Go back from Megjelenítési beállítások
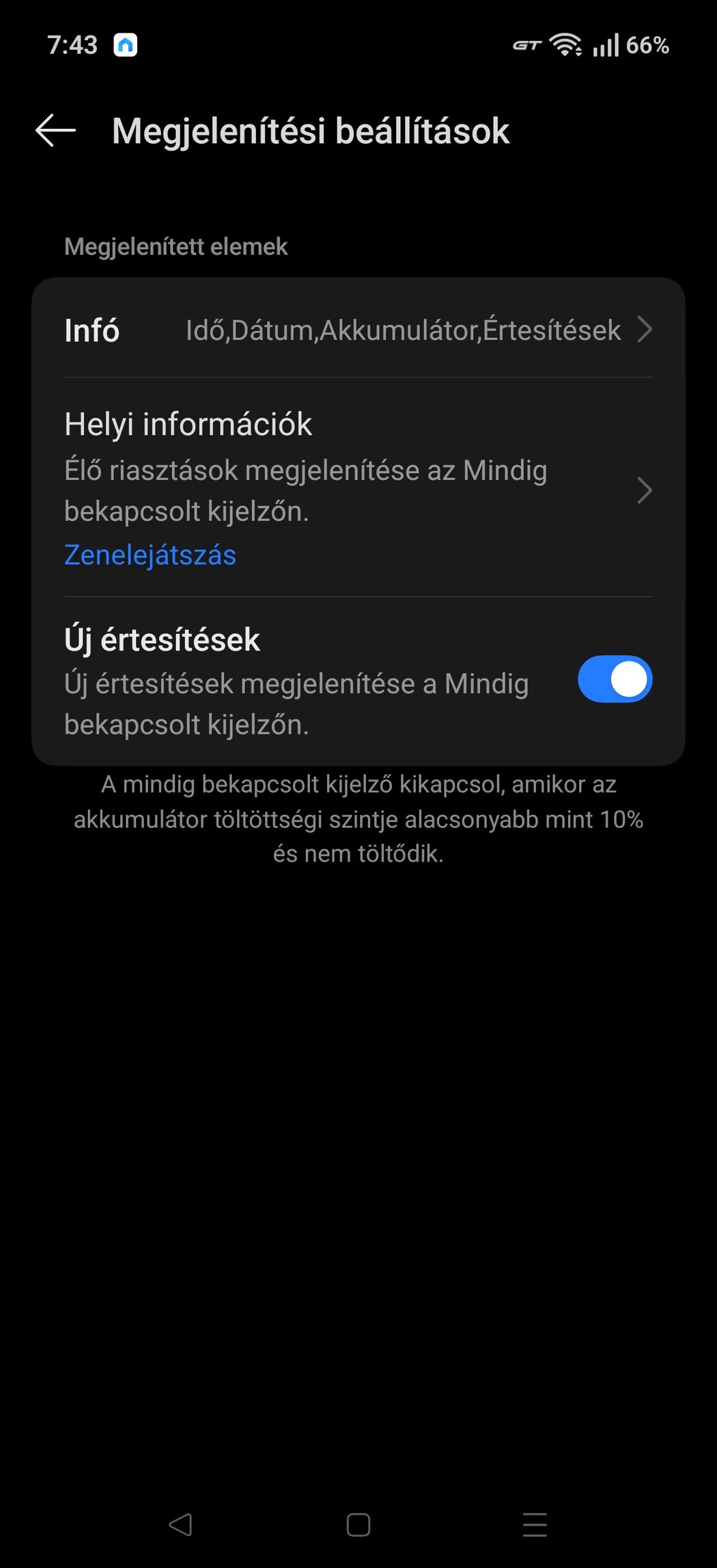This screenshot has height=1568, width=717. tap(55, 130)
